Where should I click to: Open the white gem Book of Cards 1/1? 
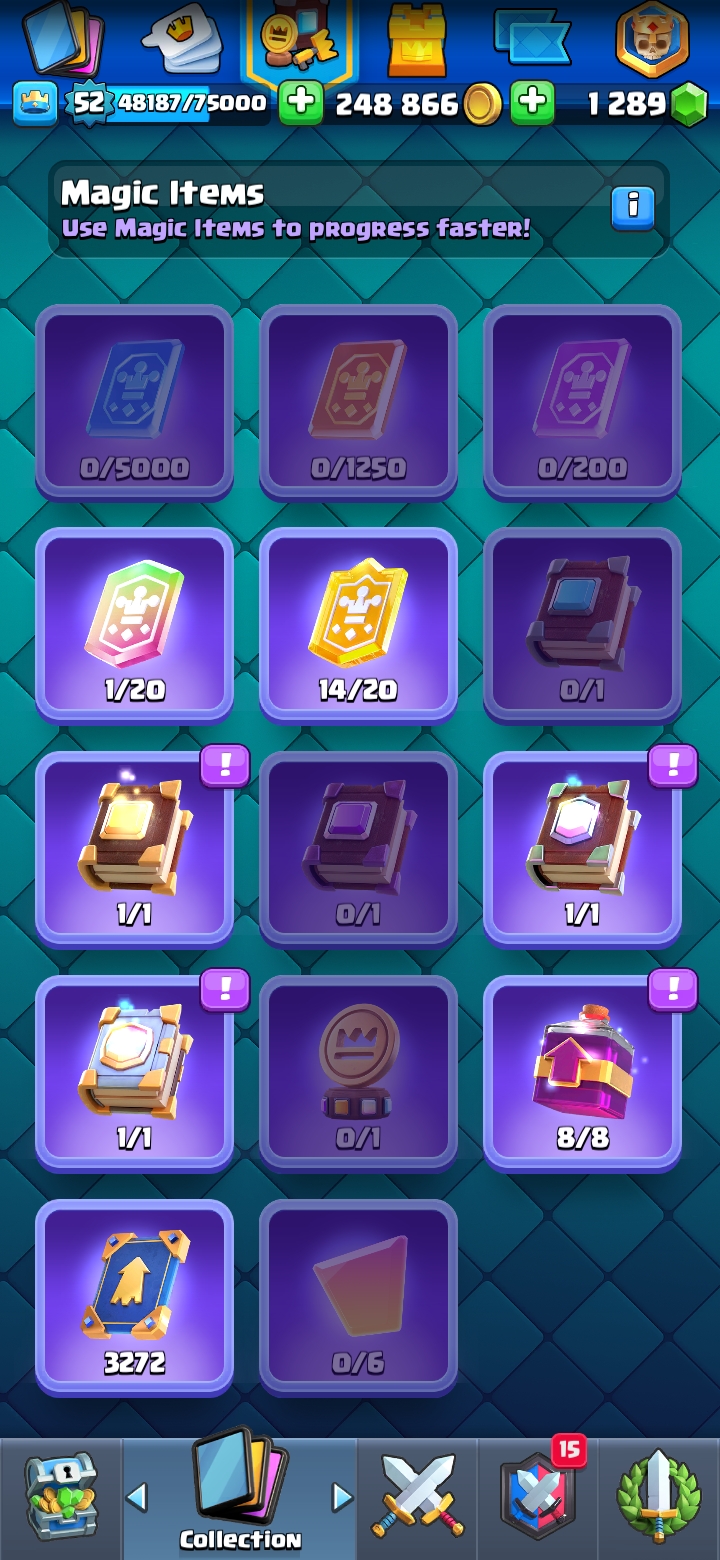click(582, 848)
